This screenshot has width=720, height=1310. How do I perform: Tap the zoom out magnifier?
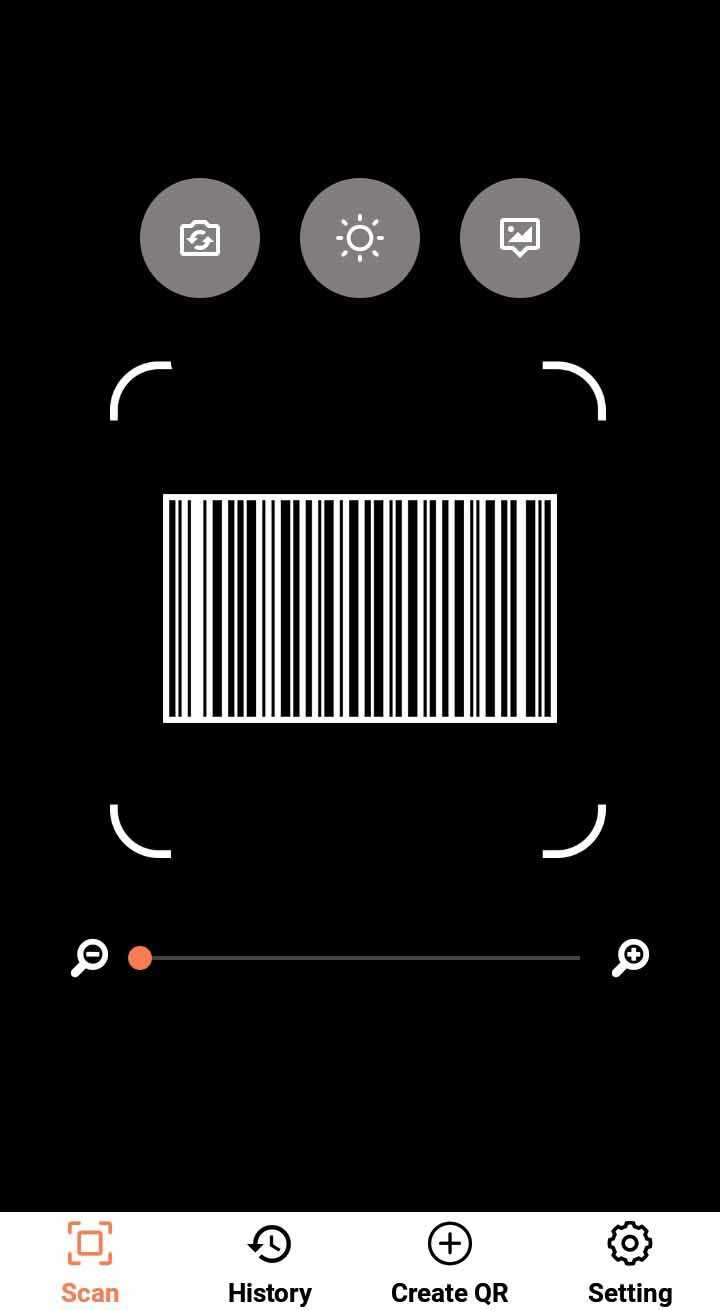[89, 957]
